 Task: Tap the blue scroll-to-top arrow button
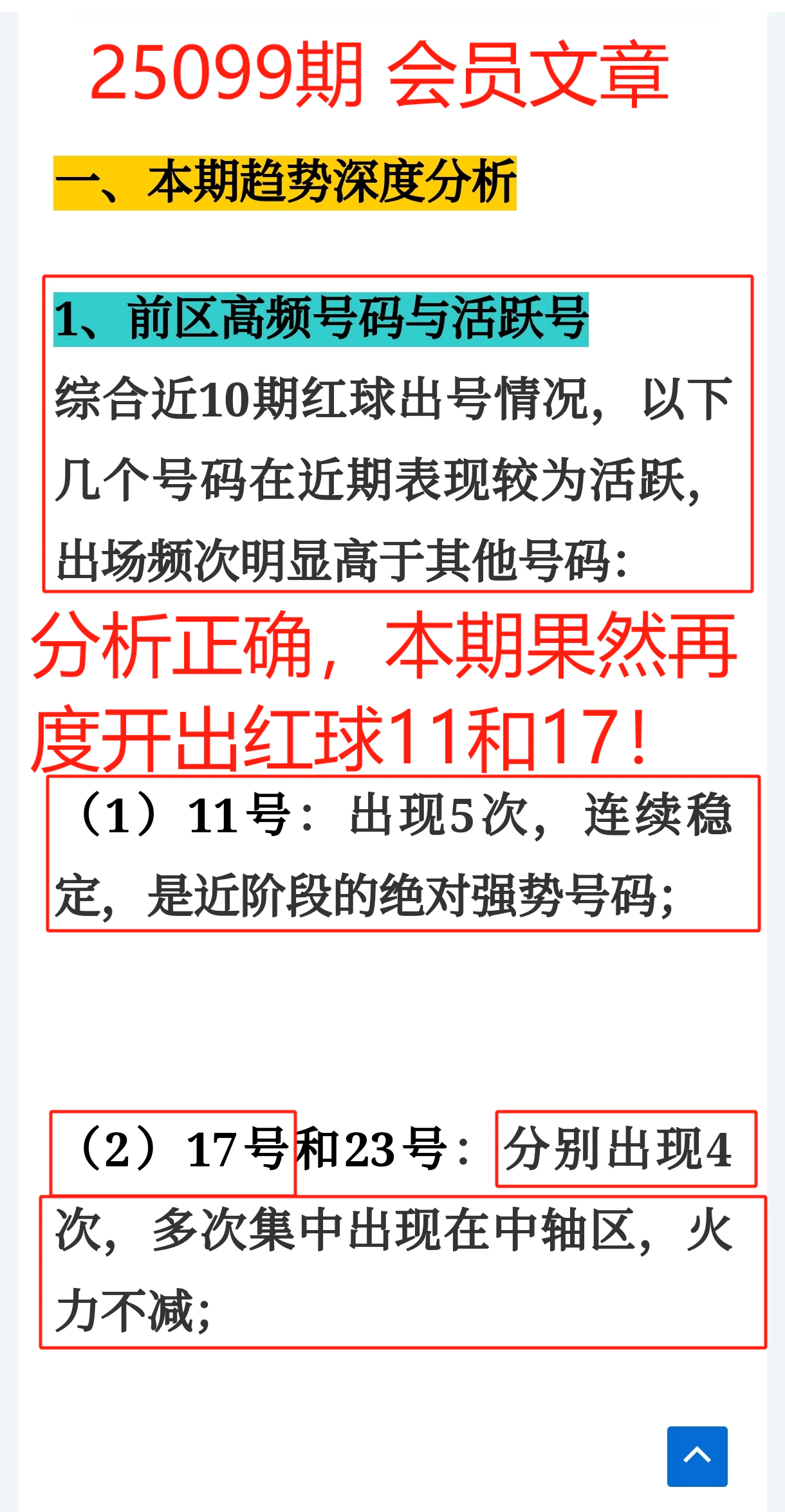coord(697,1456)
